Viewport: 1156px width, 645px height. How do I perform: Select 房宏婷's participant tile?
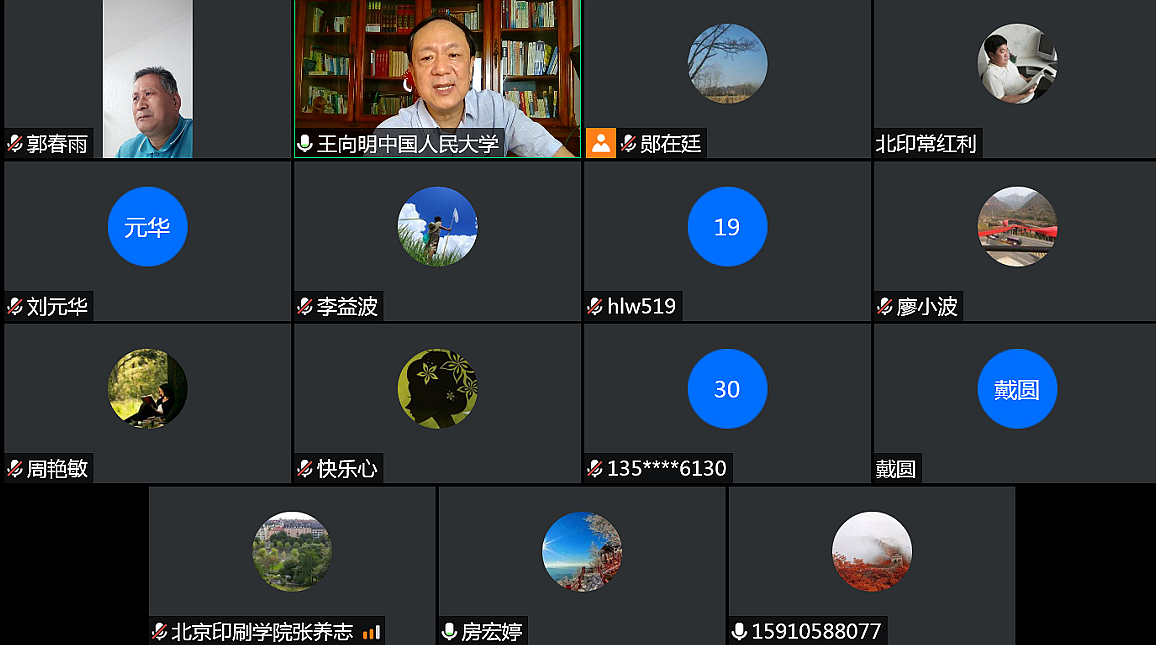point(582,564)
